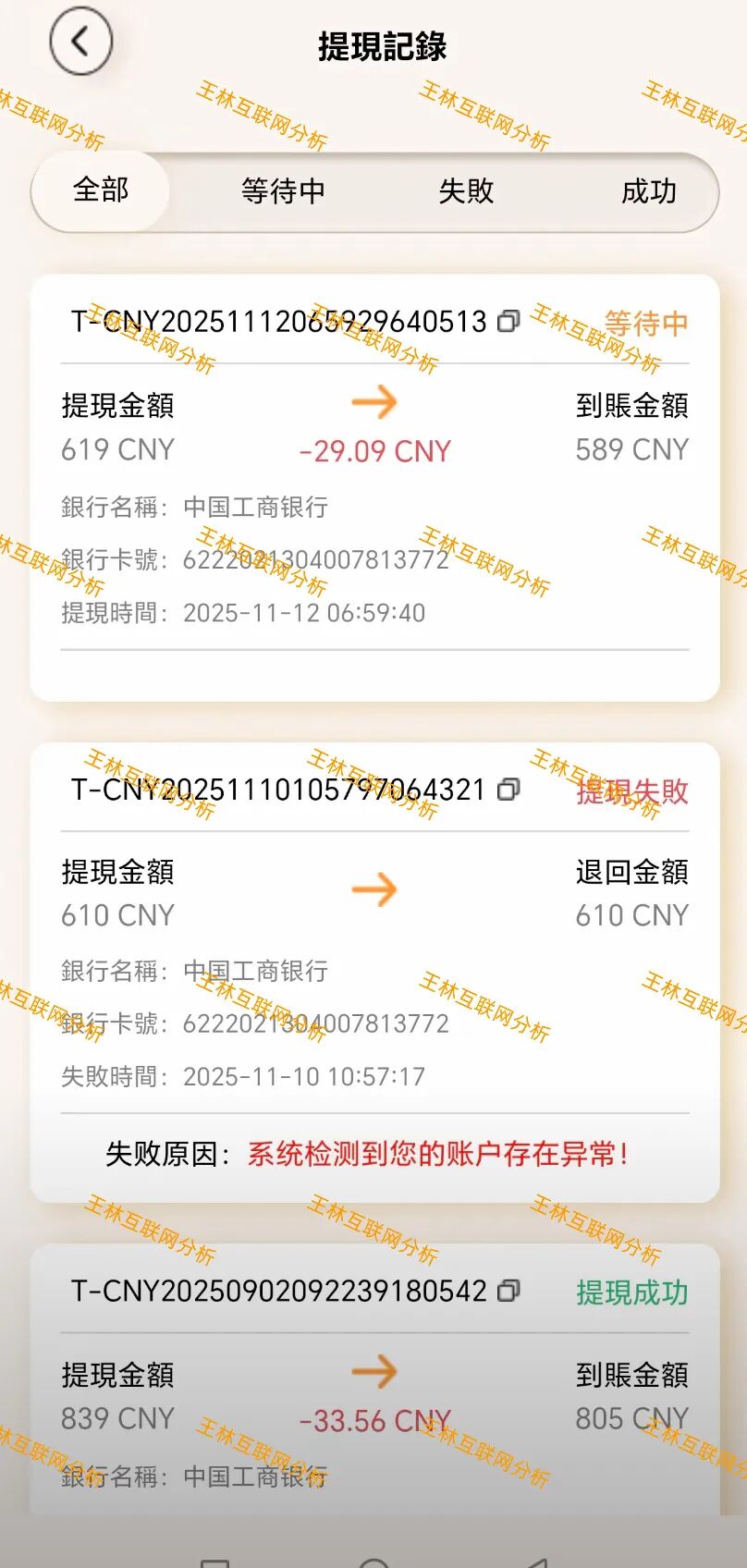Viewport: 747px width, 1568px height.
Task: Copy the failed transaction number via its copy icon
Action: [x=507, y=790]
